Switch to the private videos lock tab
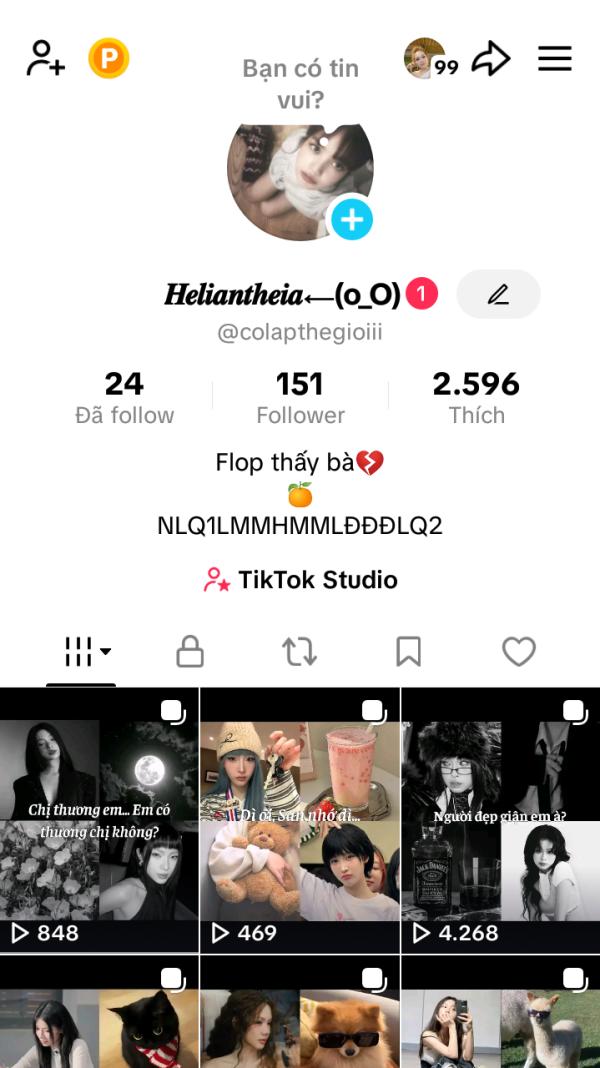The height and width of the screenshot is (1068, 600). (x=190, y=652)
